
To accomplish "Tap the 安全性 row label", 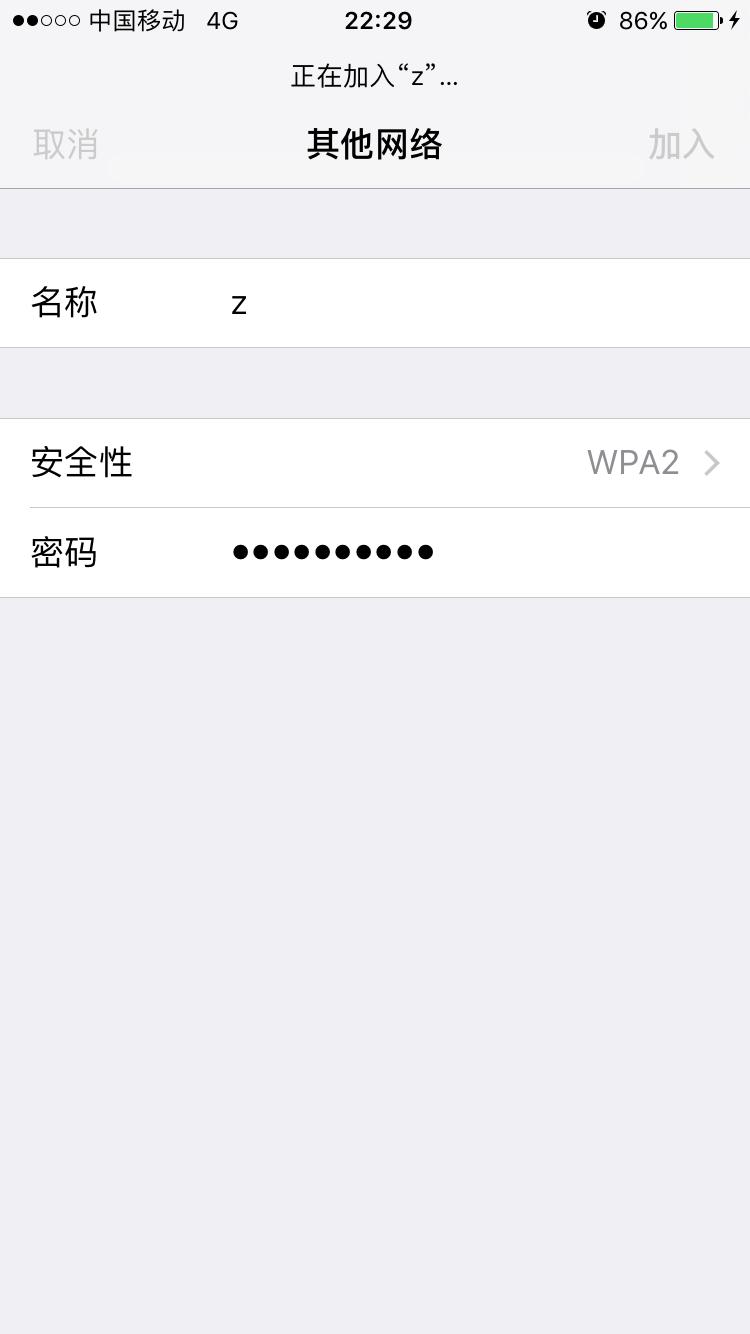I will pyautogui.click(x=81, y=462).
